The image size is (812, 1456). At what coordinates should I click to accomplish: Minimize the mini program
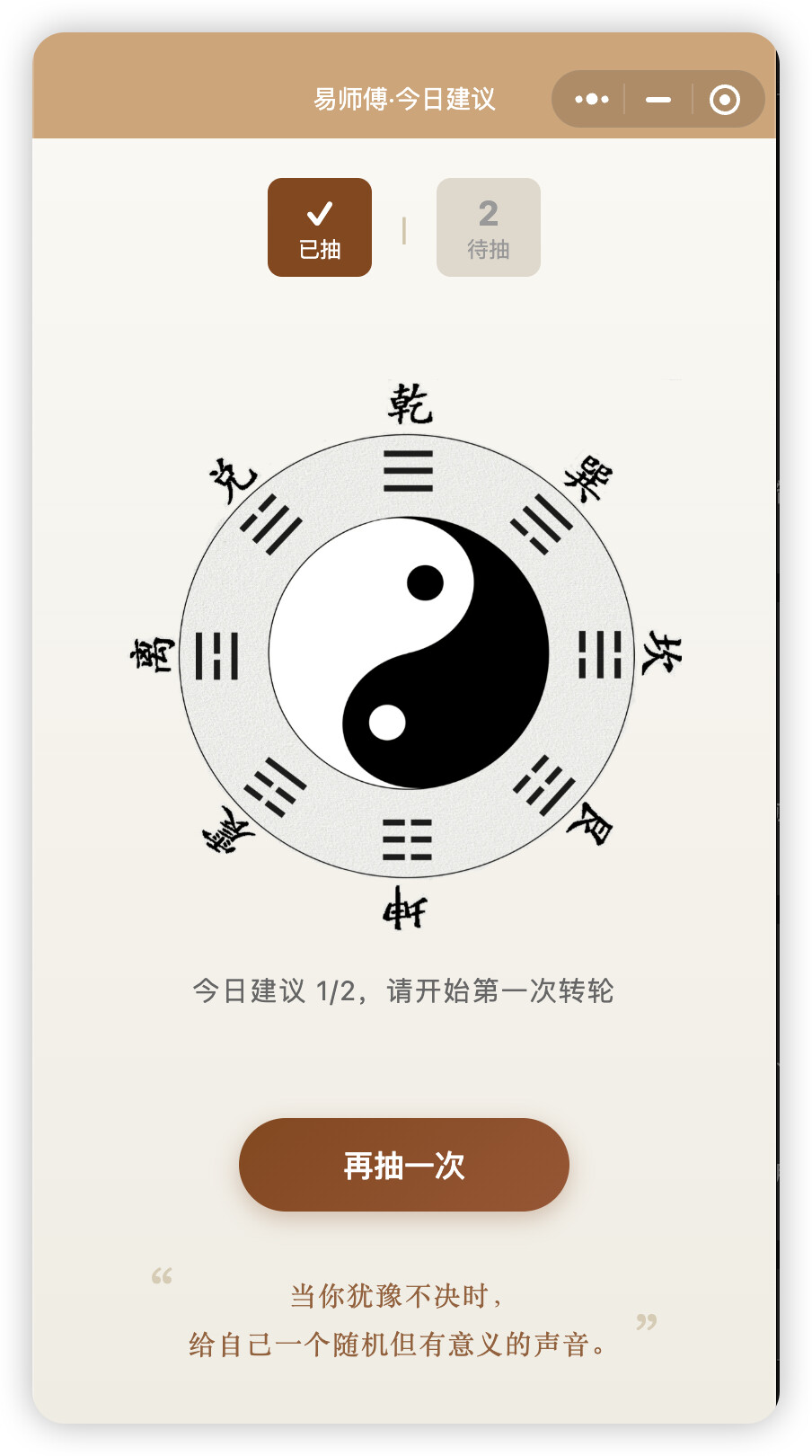pyautogui.click(x=658, y=99)
